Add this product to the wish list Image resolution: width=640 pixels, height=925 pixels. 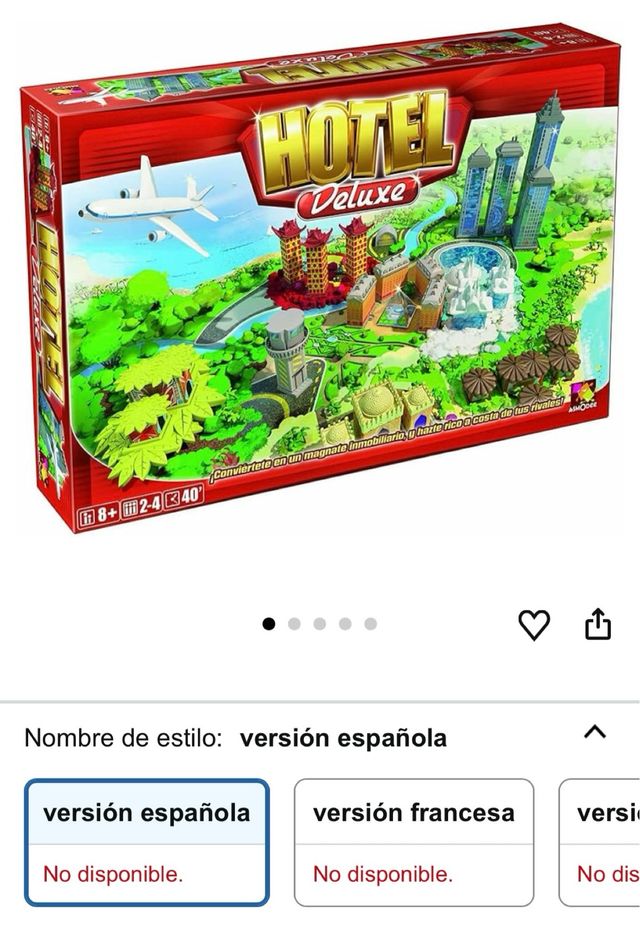click(x=534, y=625)
